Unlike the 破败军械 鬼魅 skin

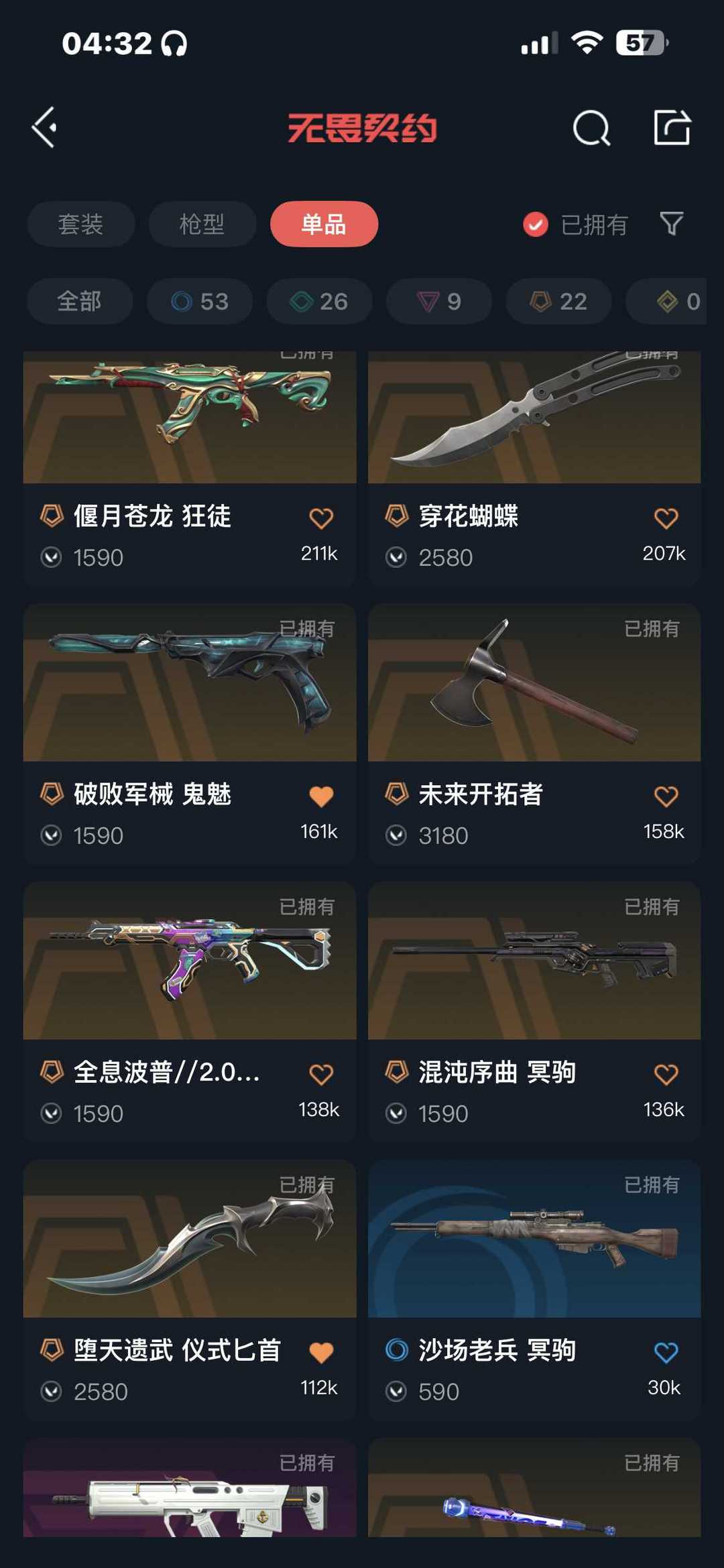[321, 796]
